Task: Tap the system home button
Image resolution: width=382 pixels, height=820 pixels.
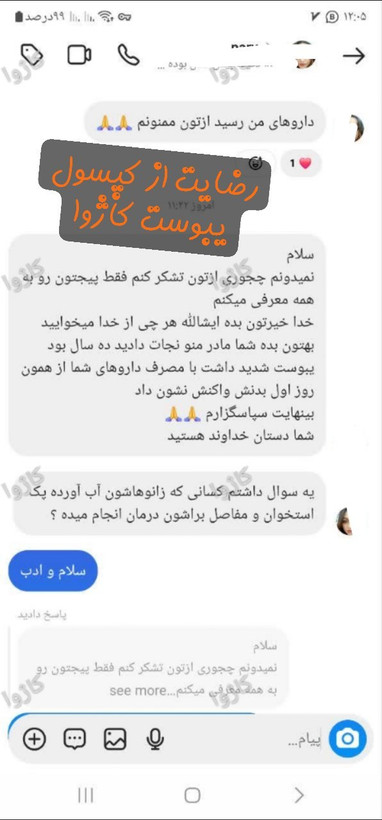Action: pyautogui.click(x=192, y=795)
